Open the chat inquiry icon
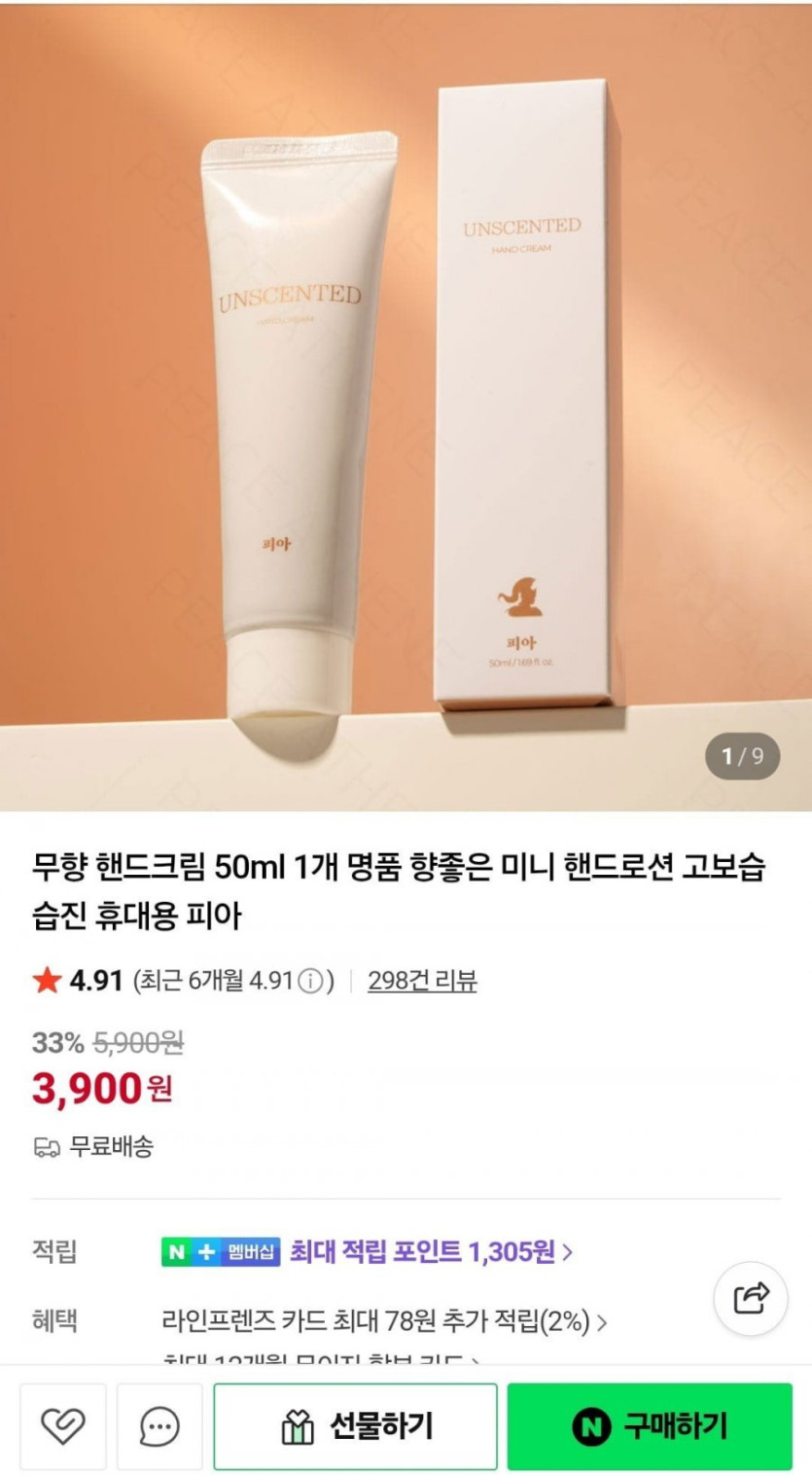Screen dimensions: 812x1475 [159, 1426]
